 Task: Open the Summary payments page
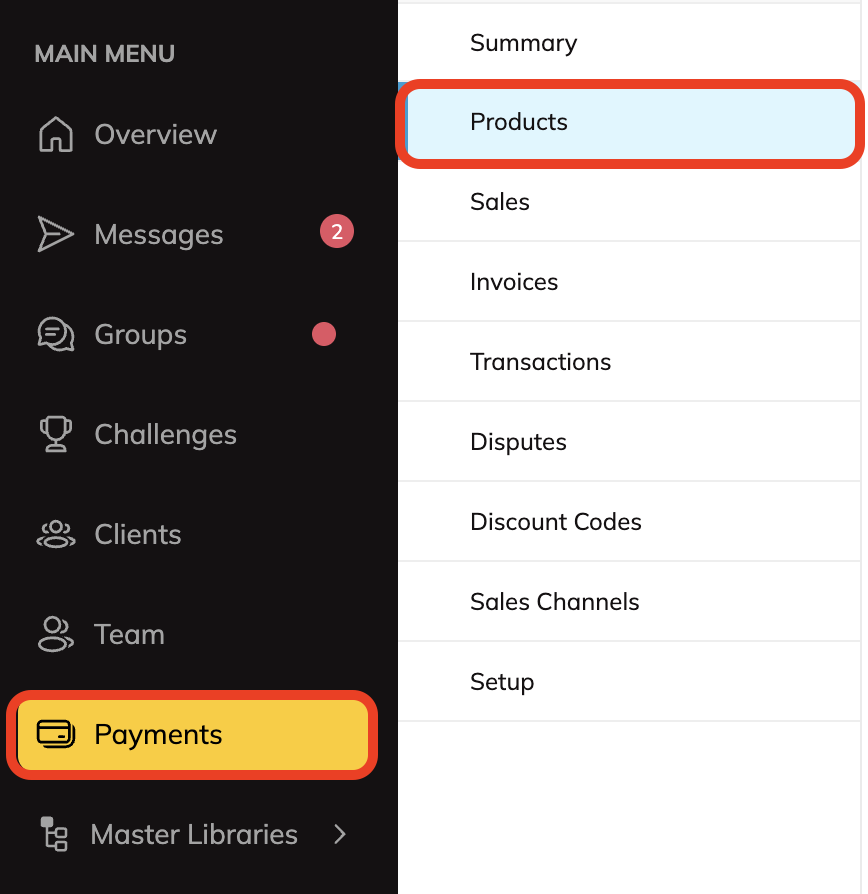point(523,43)
